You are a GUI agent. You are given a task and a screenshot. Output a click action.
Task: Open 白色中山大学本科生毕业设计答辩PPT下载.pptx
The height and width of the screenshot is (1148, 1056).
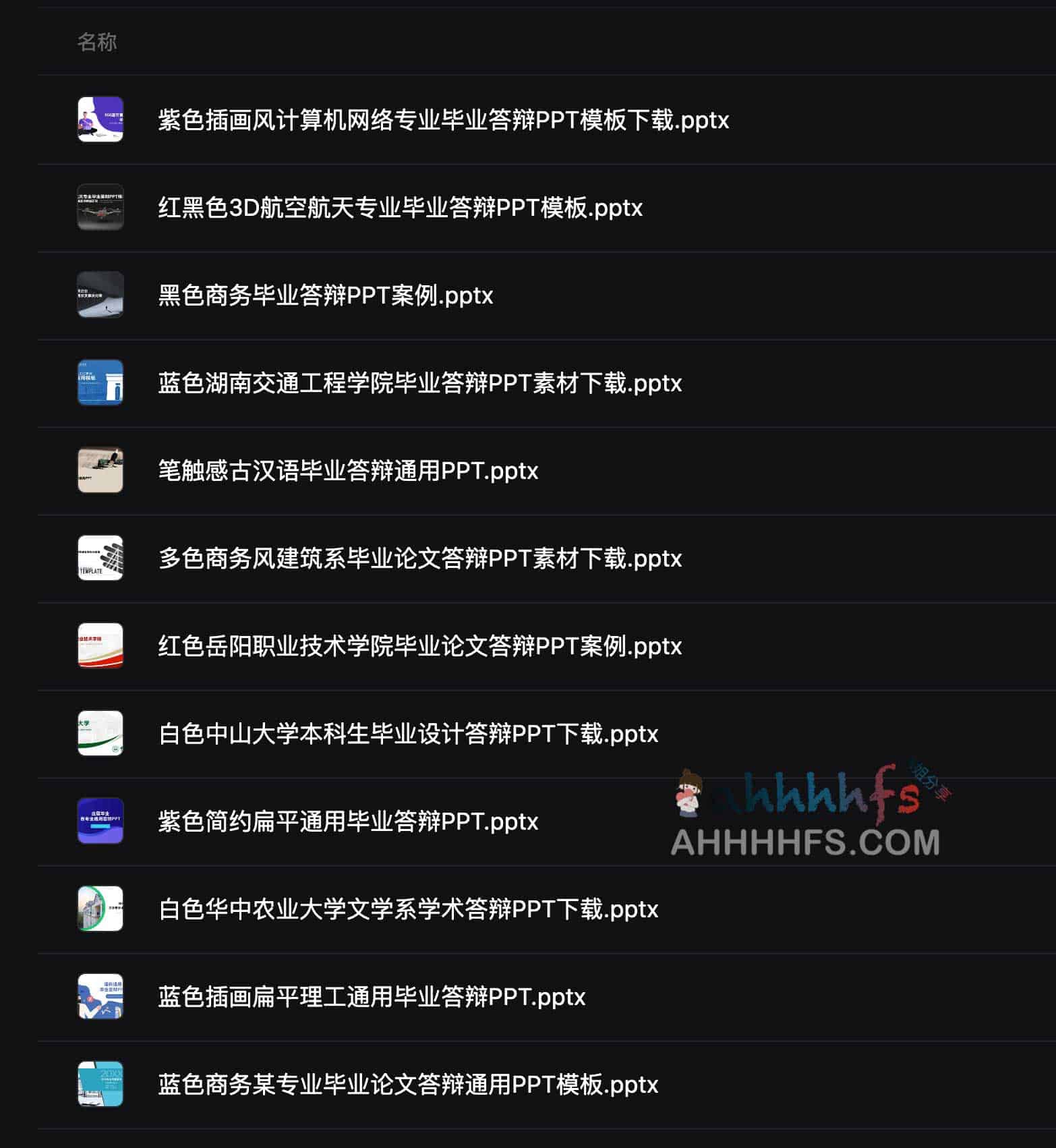tap(408, 734)
